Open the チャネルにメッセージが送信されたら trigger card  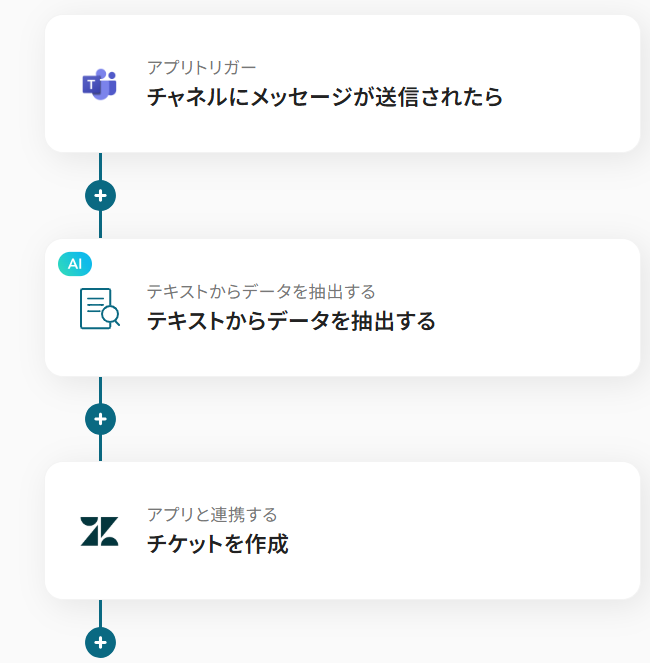(342, 85)
